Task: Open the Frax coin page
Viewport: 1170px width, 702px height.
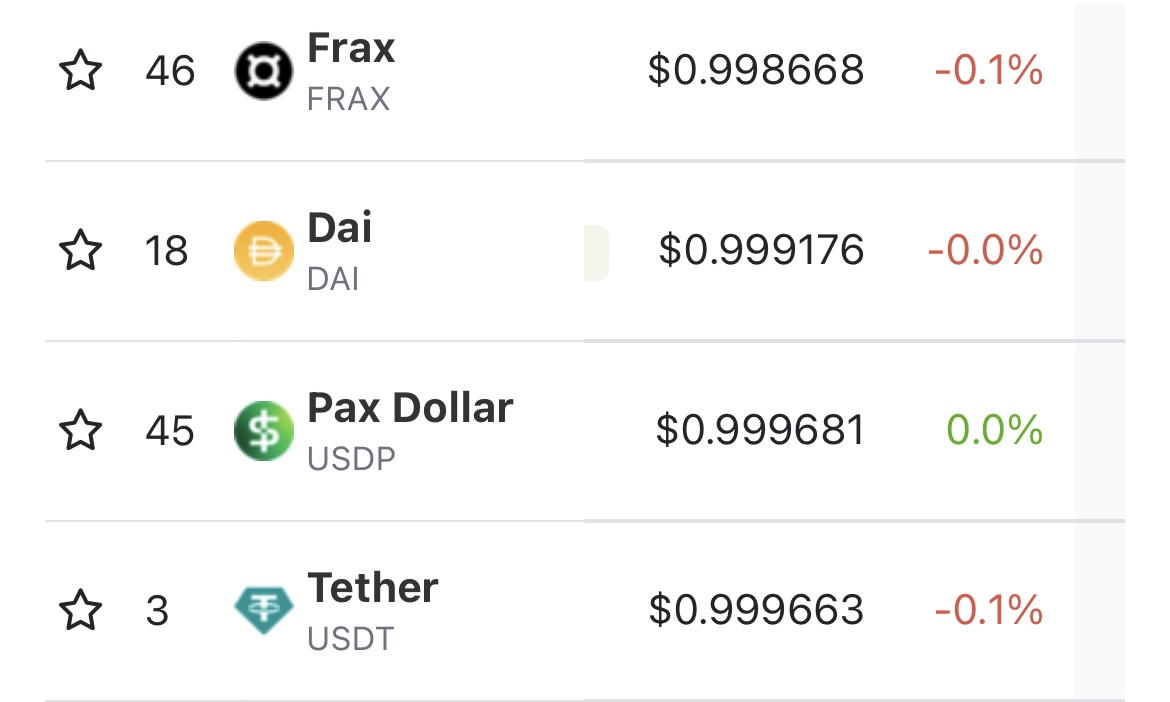Action: click(x=350, y=50)
